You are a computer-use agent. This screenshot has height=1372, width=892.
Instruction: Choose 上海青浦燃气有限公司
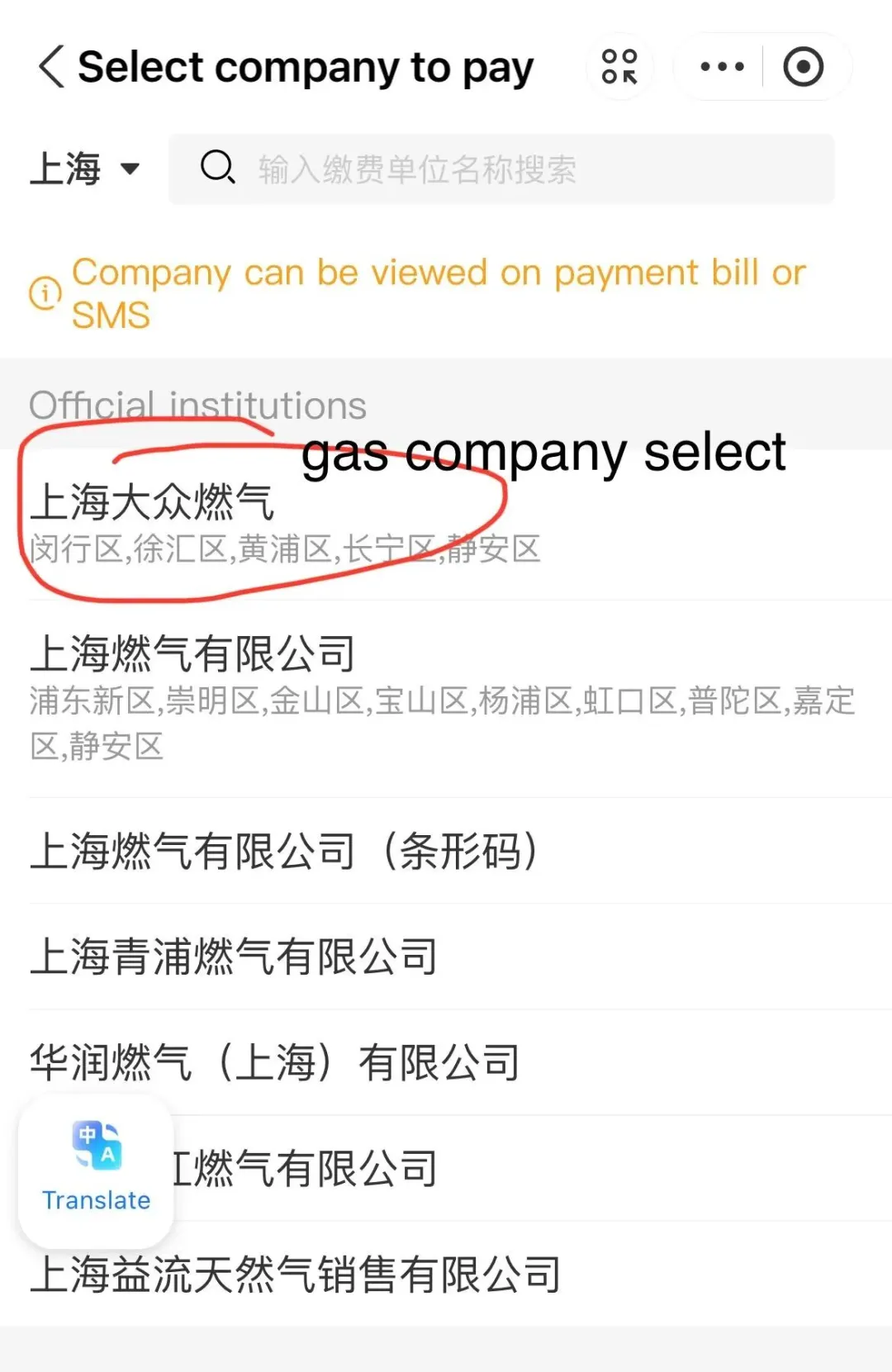[235, 957]
